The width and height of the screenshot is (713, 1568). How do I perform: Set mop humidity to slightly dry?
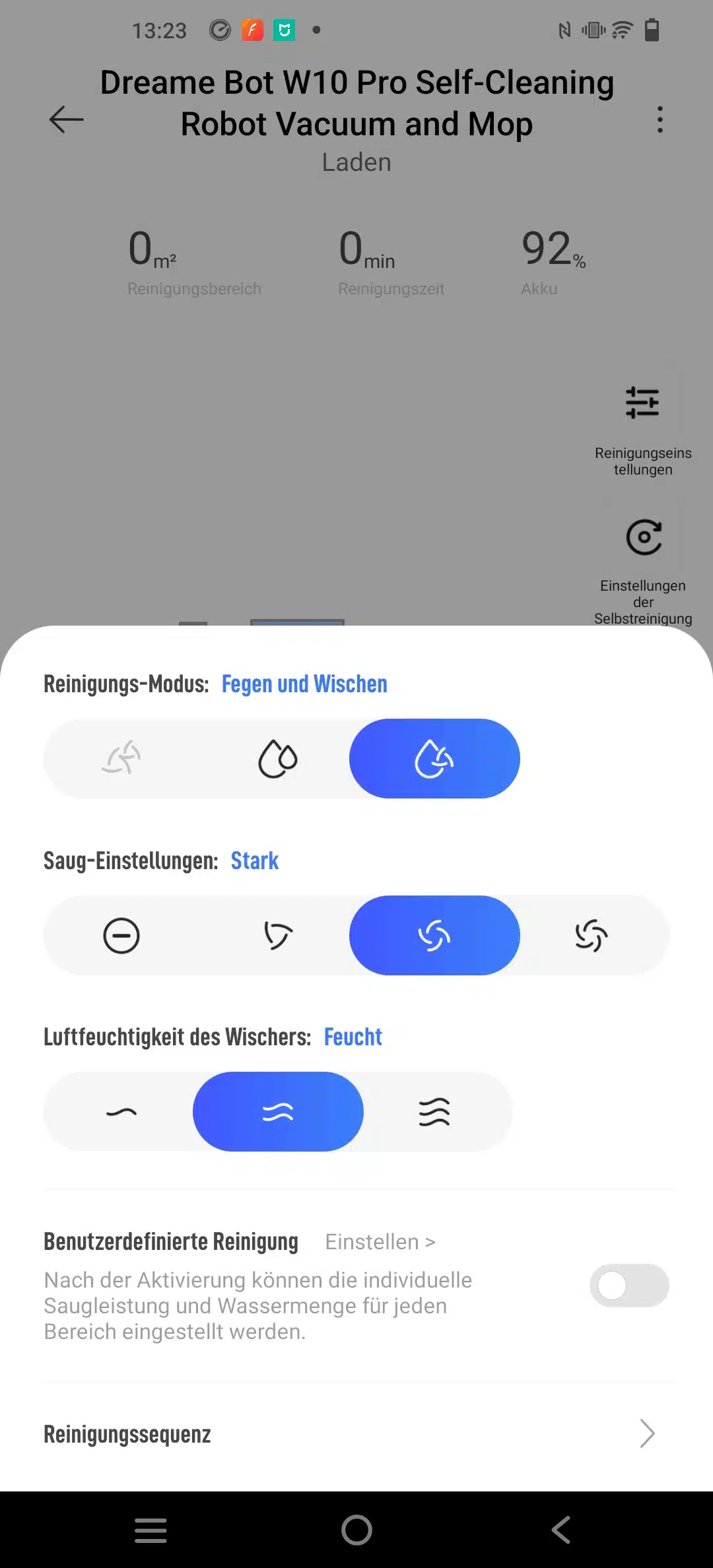pyautogui.click(x=121, y=1112)
